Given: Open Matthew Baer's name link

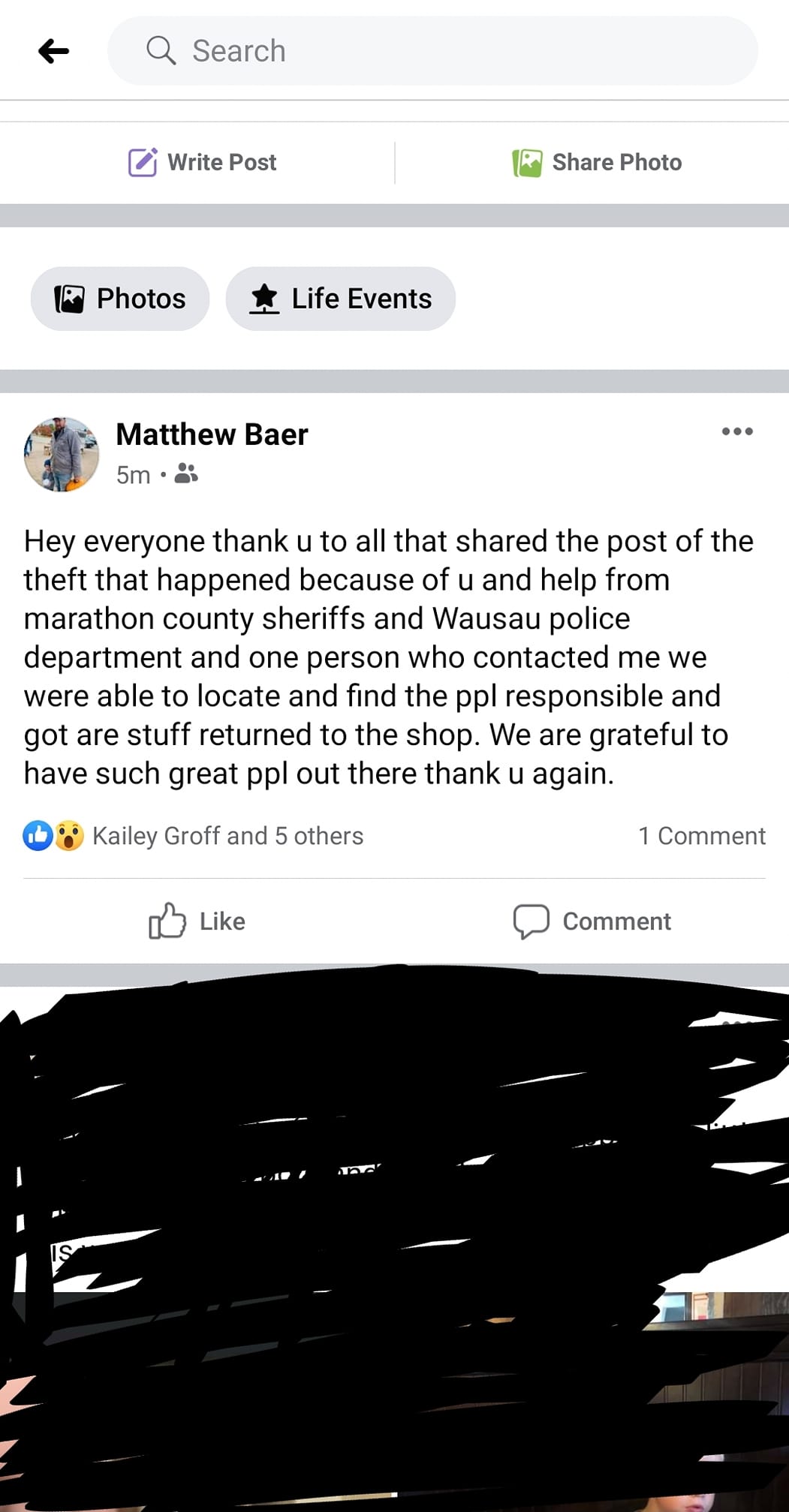Looking at the screenshot, I should (212, 434).
